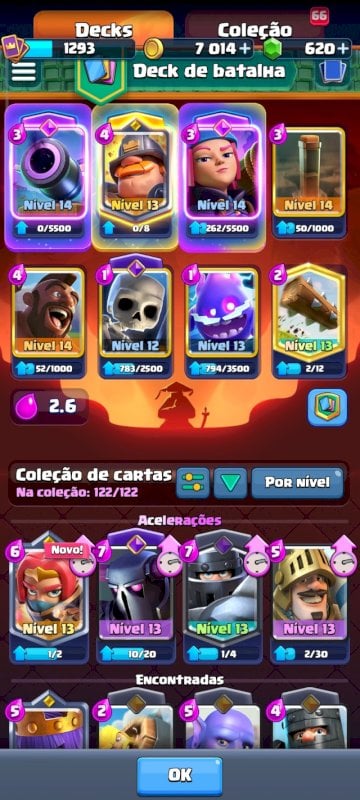Switch to the Coleção tab
The image size is (360, 800).
tap(254, 30)
